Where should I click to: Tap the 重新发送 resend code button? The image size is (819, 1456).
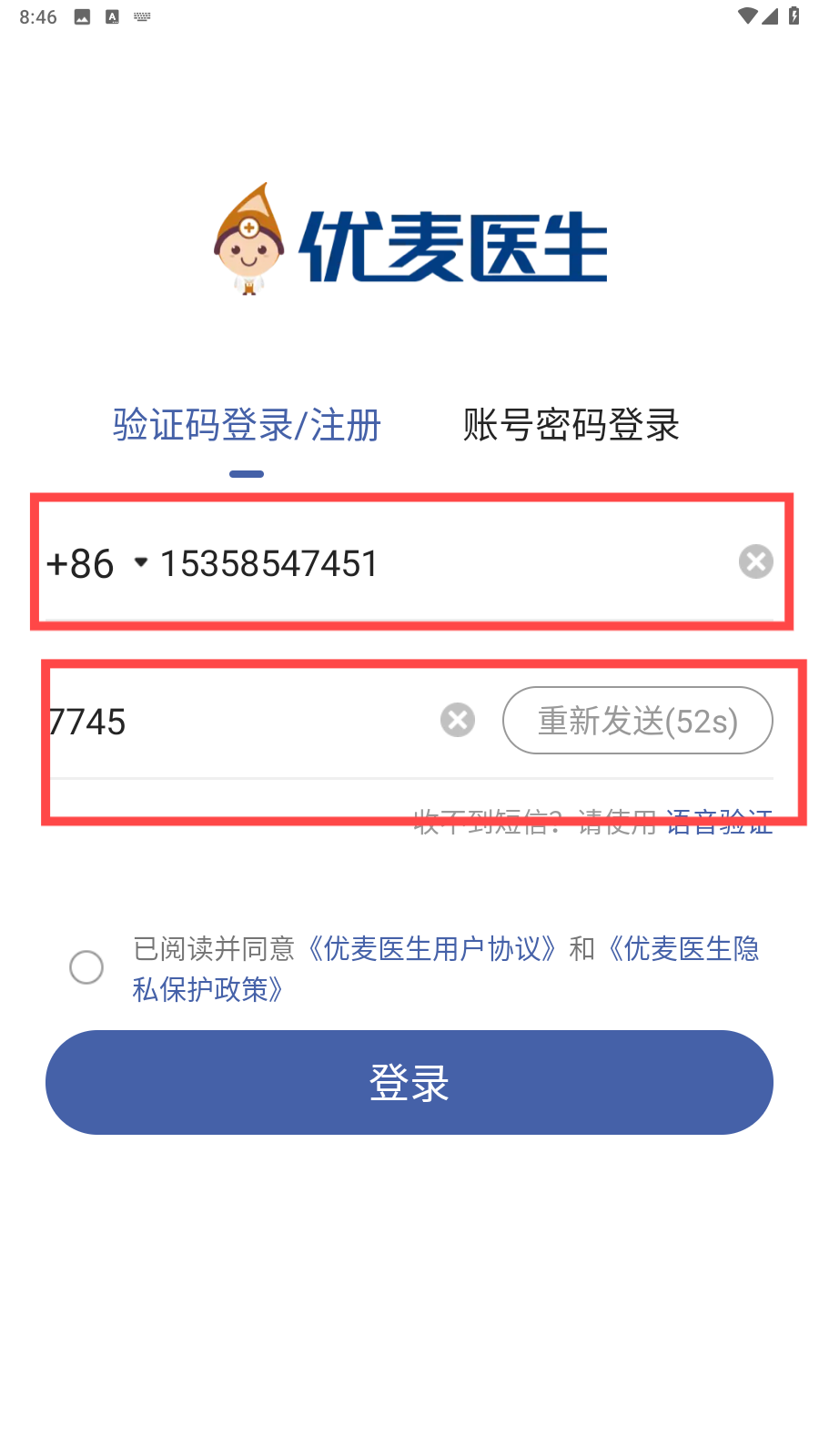pos(638,721)
